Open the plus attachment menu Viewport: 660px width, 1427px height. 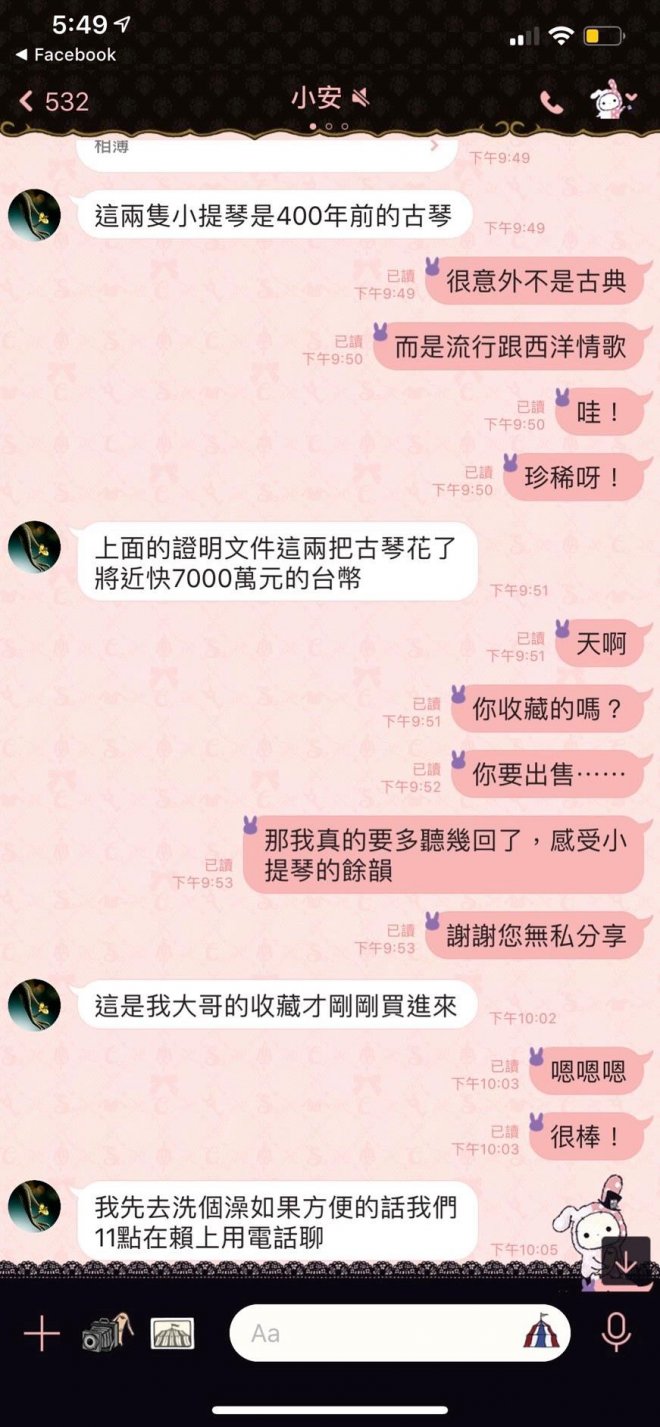(x=41, y=1333)
